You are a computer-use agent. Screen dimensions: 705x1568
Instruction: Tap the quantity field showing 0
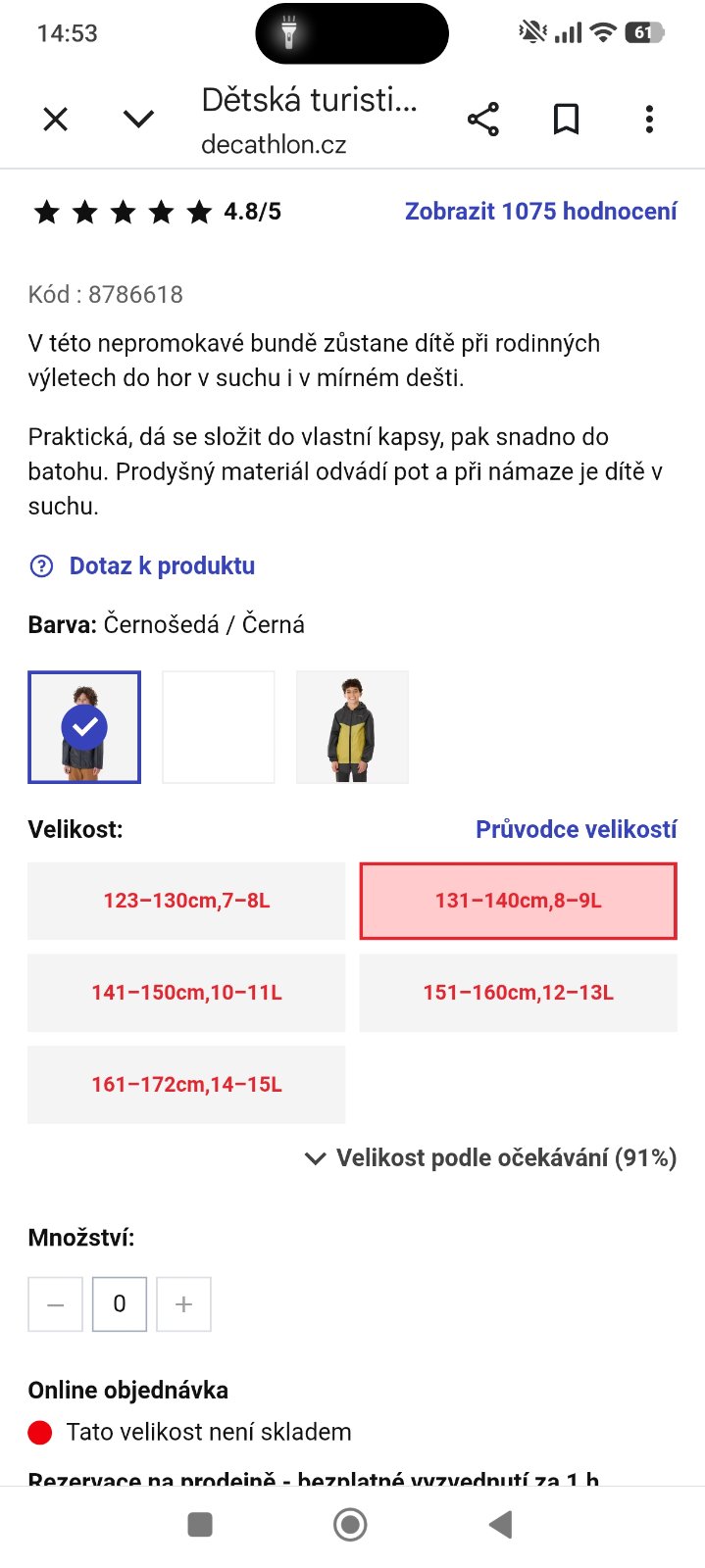tap(120, 1304)
